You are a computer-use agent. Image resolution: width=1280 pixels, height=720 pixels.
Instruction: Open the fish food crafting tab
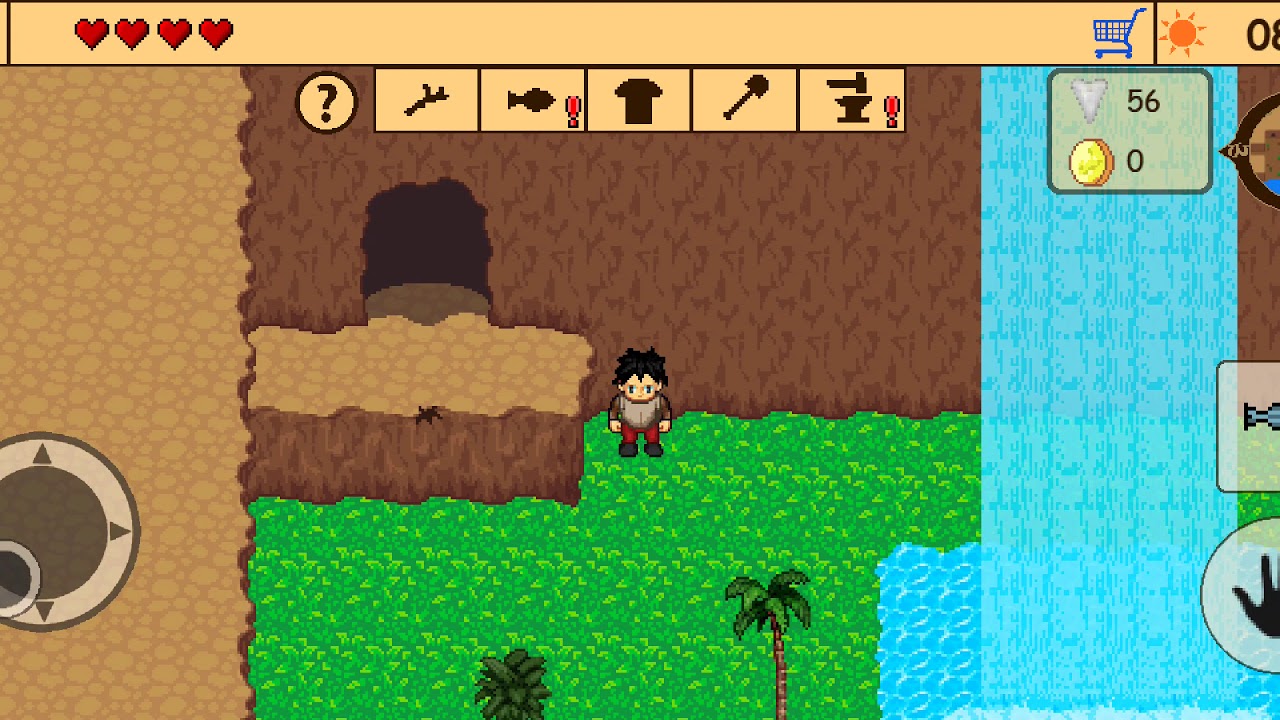click(x=533, y=101)
